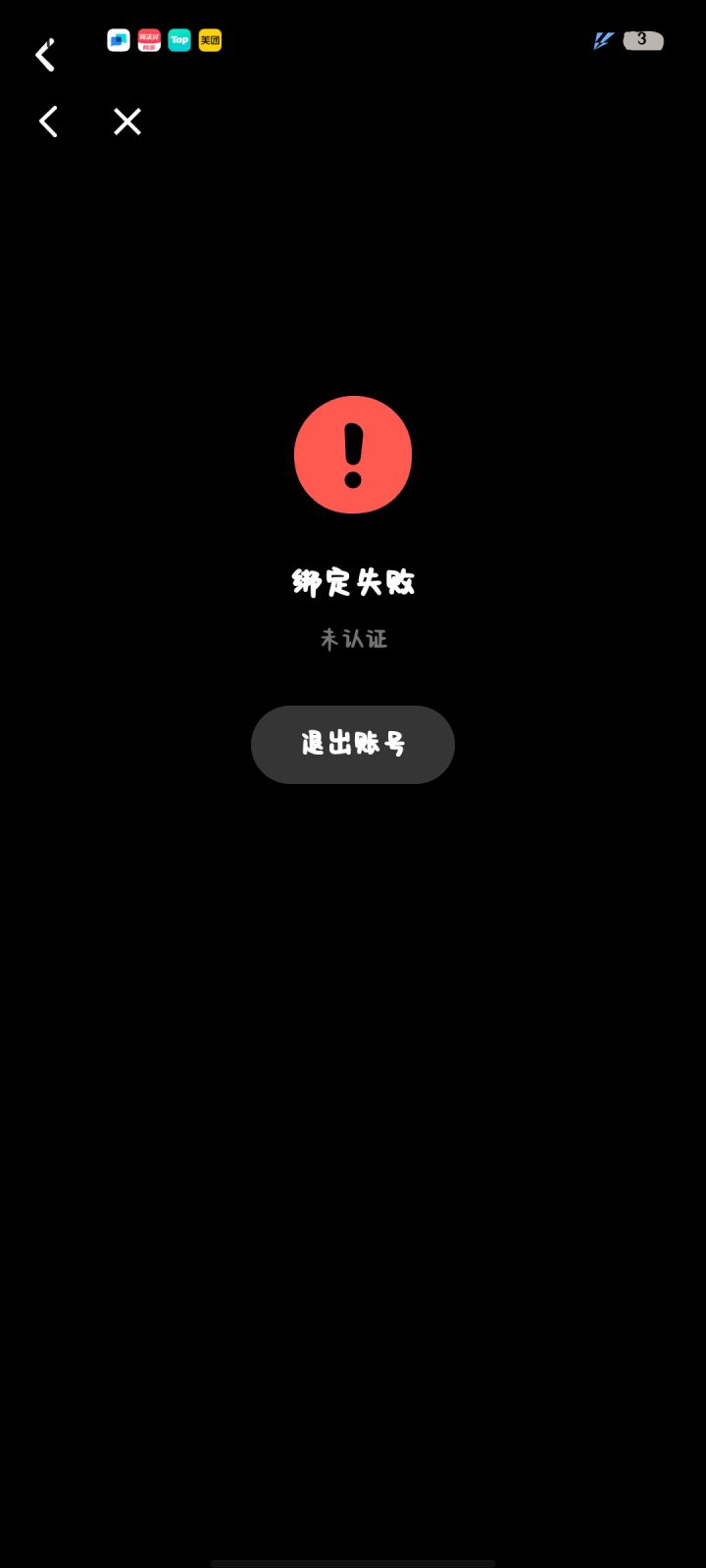The height and width of the screenshot is (1568, 706).
Task: Tap the charging lightning bolt icon
Action: [602, 41]
